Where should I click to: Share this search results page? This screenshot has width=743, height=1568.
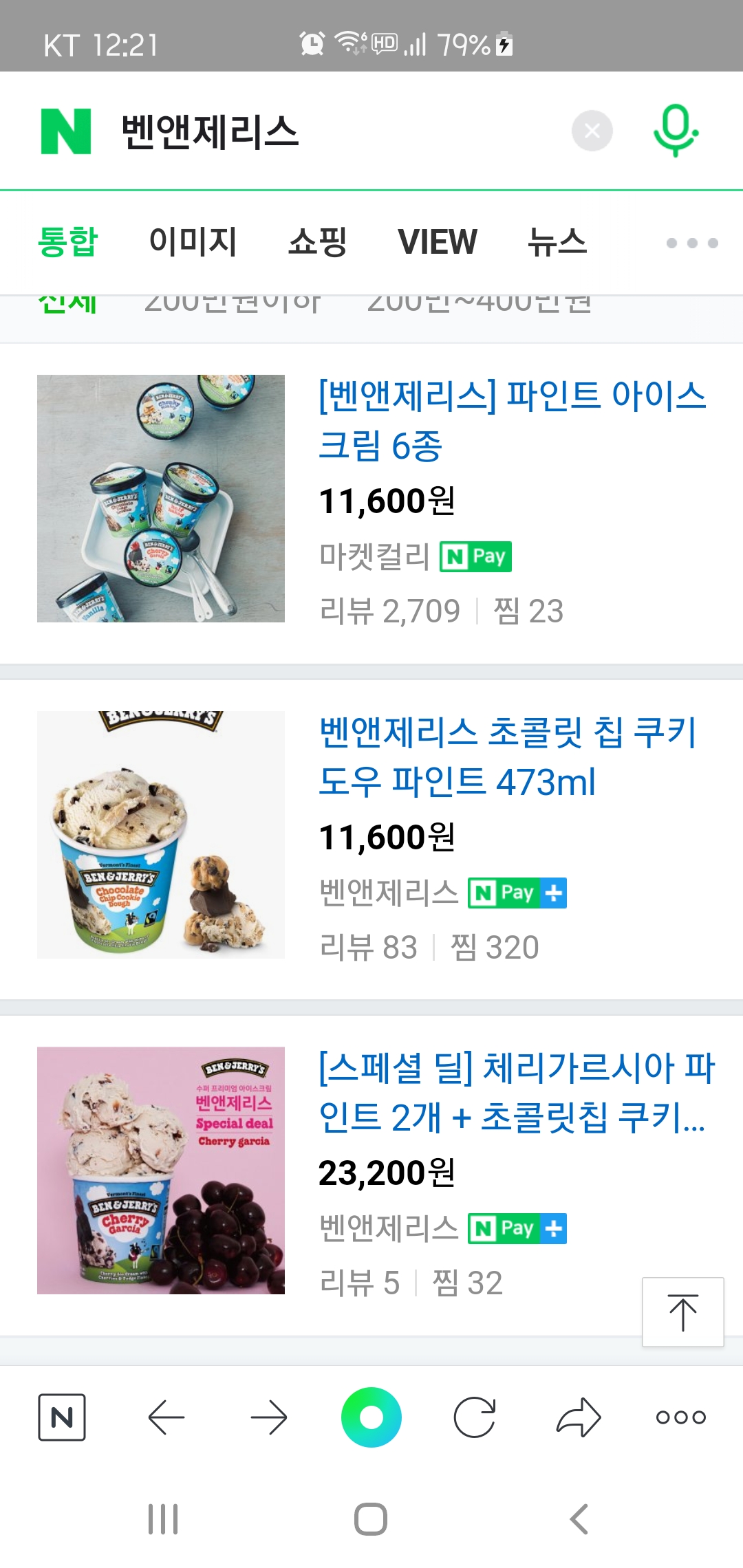[579, 1417]
